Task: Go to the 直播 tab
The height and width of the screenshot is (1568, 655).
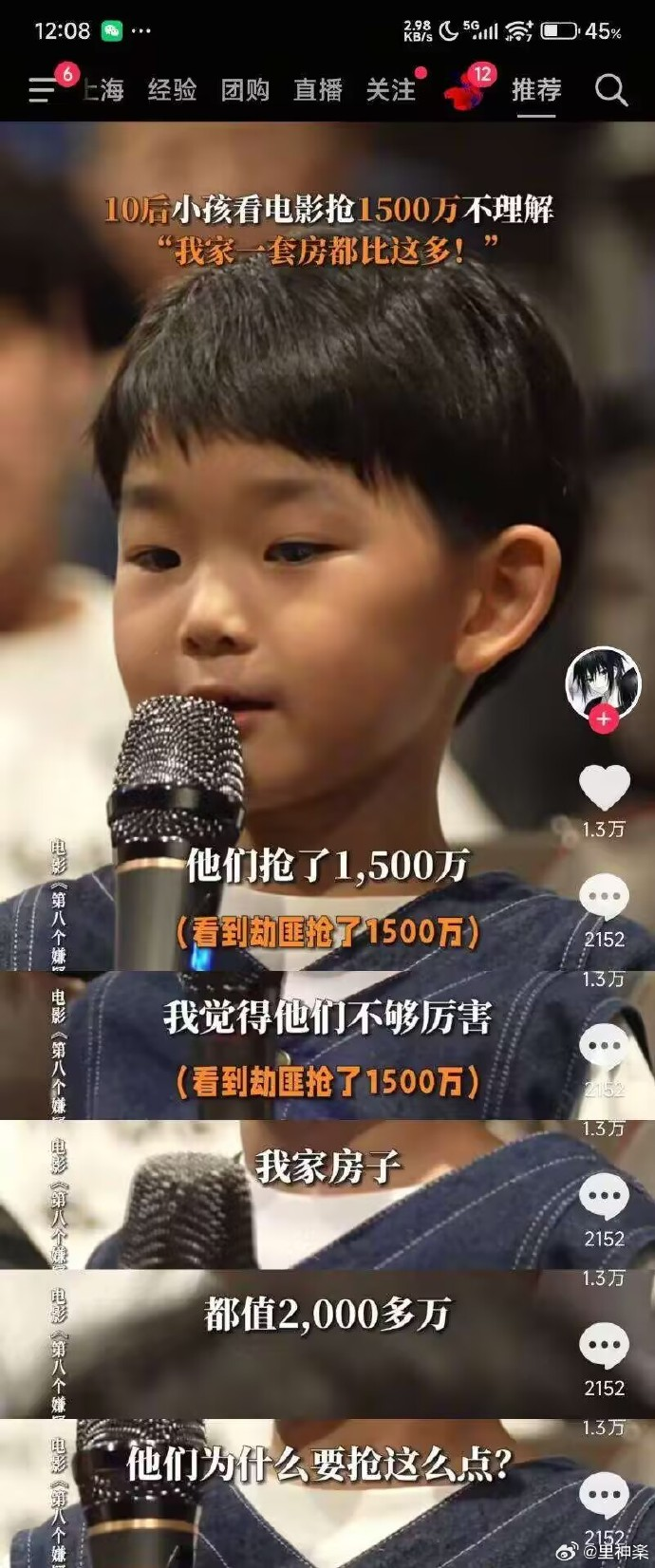Action: coord(318,90)
